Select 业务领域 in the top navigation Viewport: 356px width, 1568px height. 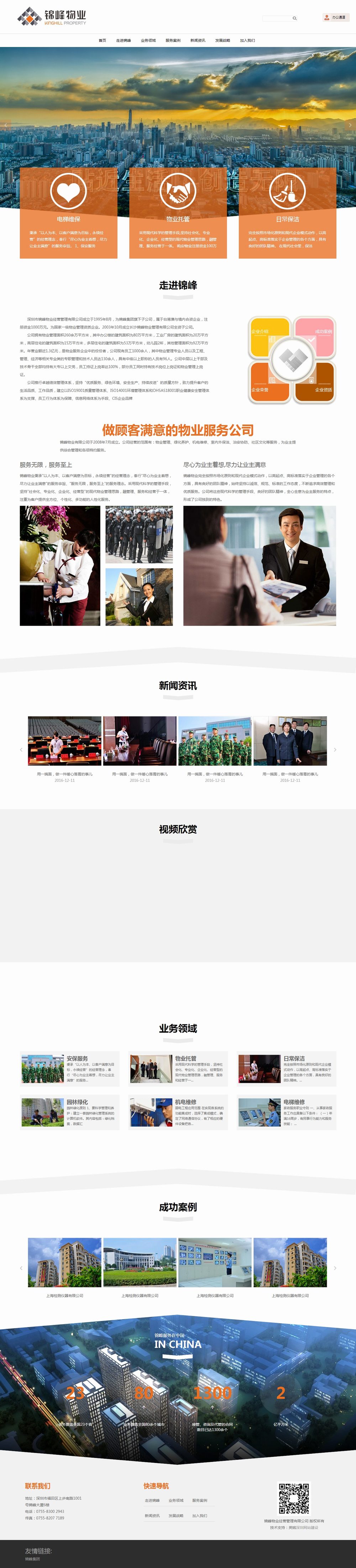148,40
